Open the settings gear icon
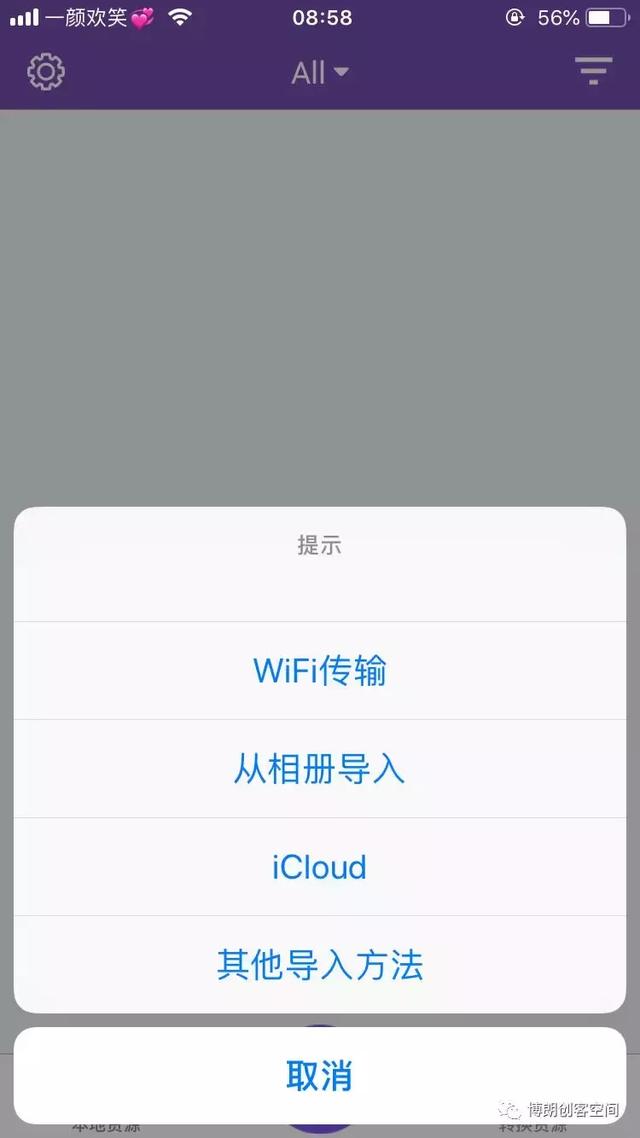Viewport: 640px width, 1138px height. click(46, 72)
